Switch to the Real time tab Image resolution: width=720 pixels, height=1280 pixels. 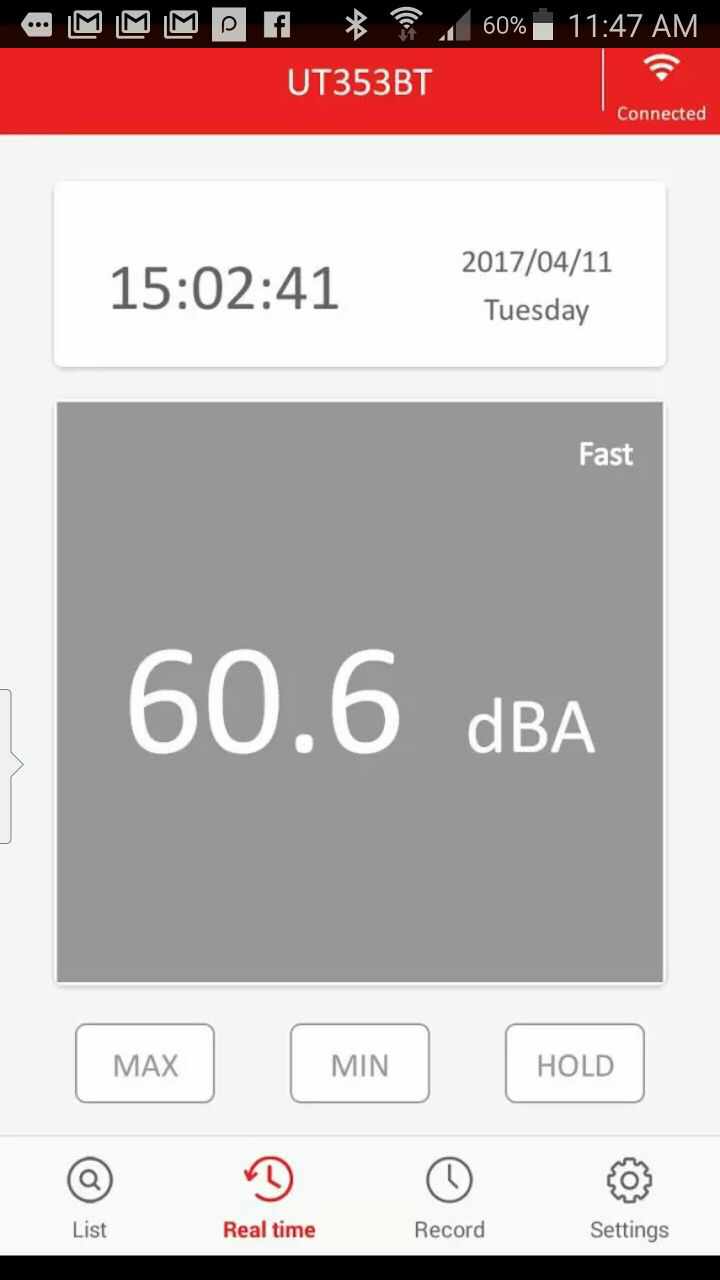click(269, 1197)
